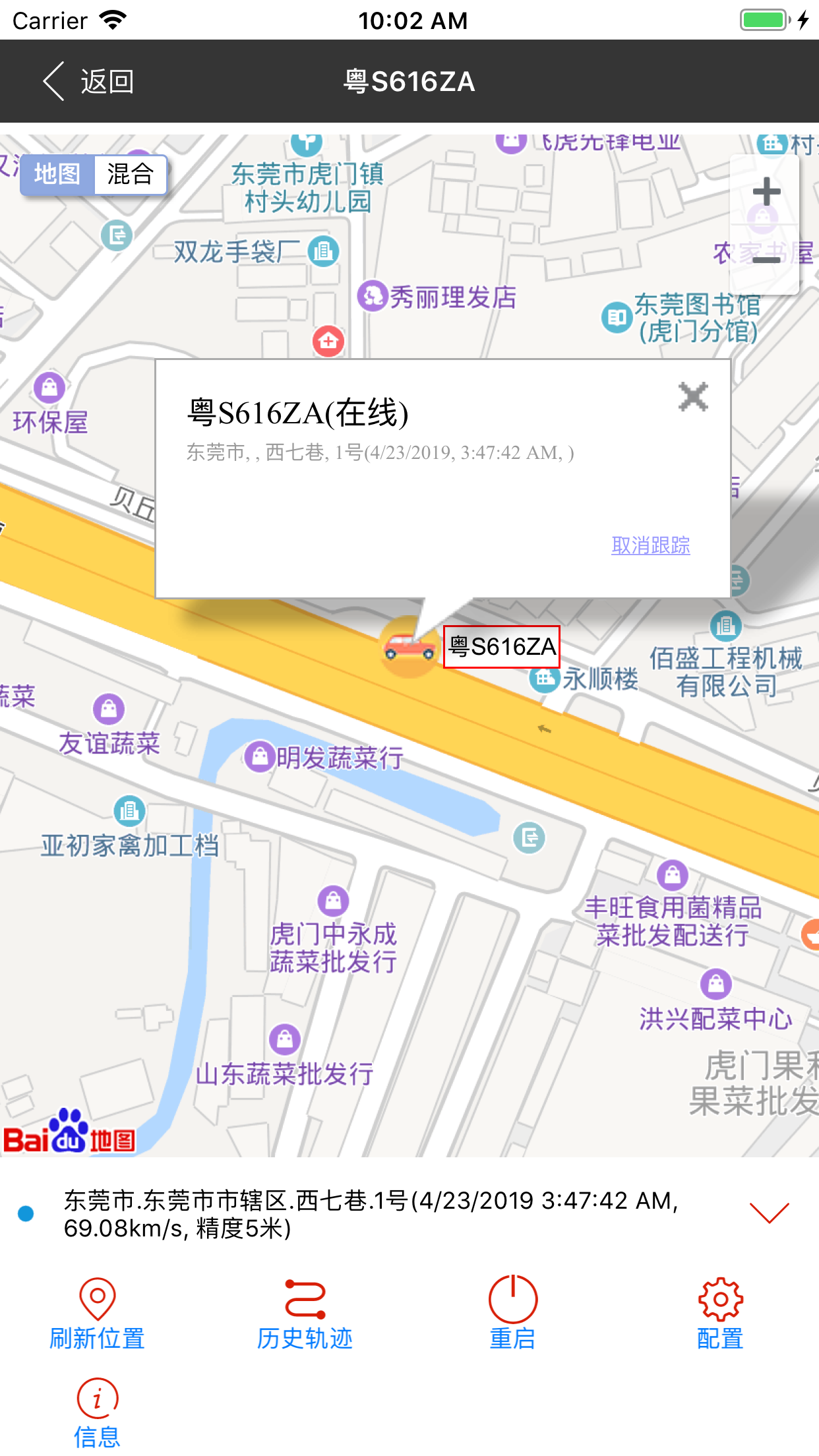The height and width of the screenshot is (1456, 819).
Task: Refresh location via 刷新位置
Action: pos(98,1314)
